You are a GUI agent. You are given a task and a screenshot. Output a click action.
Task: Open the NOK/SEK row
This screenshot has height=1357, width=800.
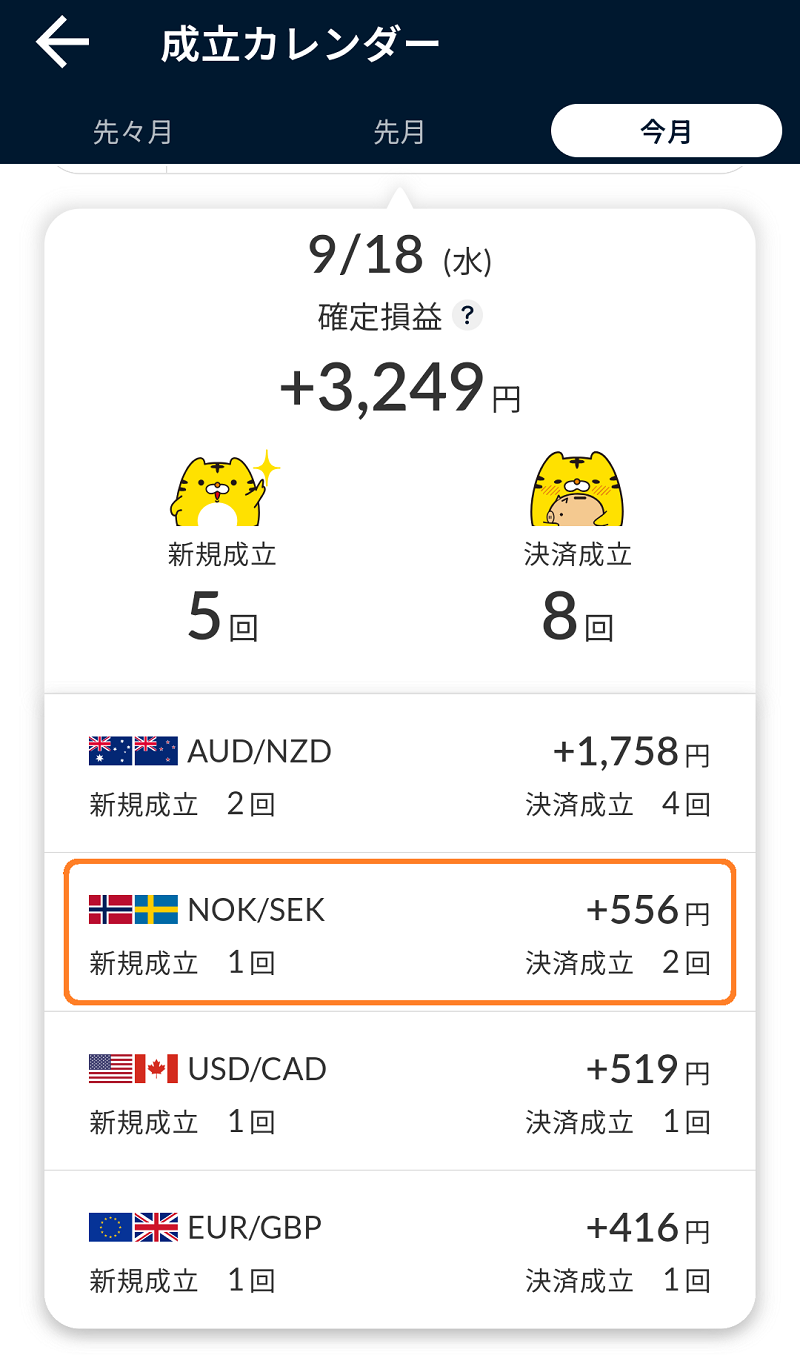coord(399,932)
